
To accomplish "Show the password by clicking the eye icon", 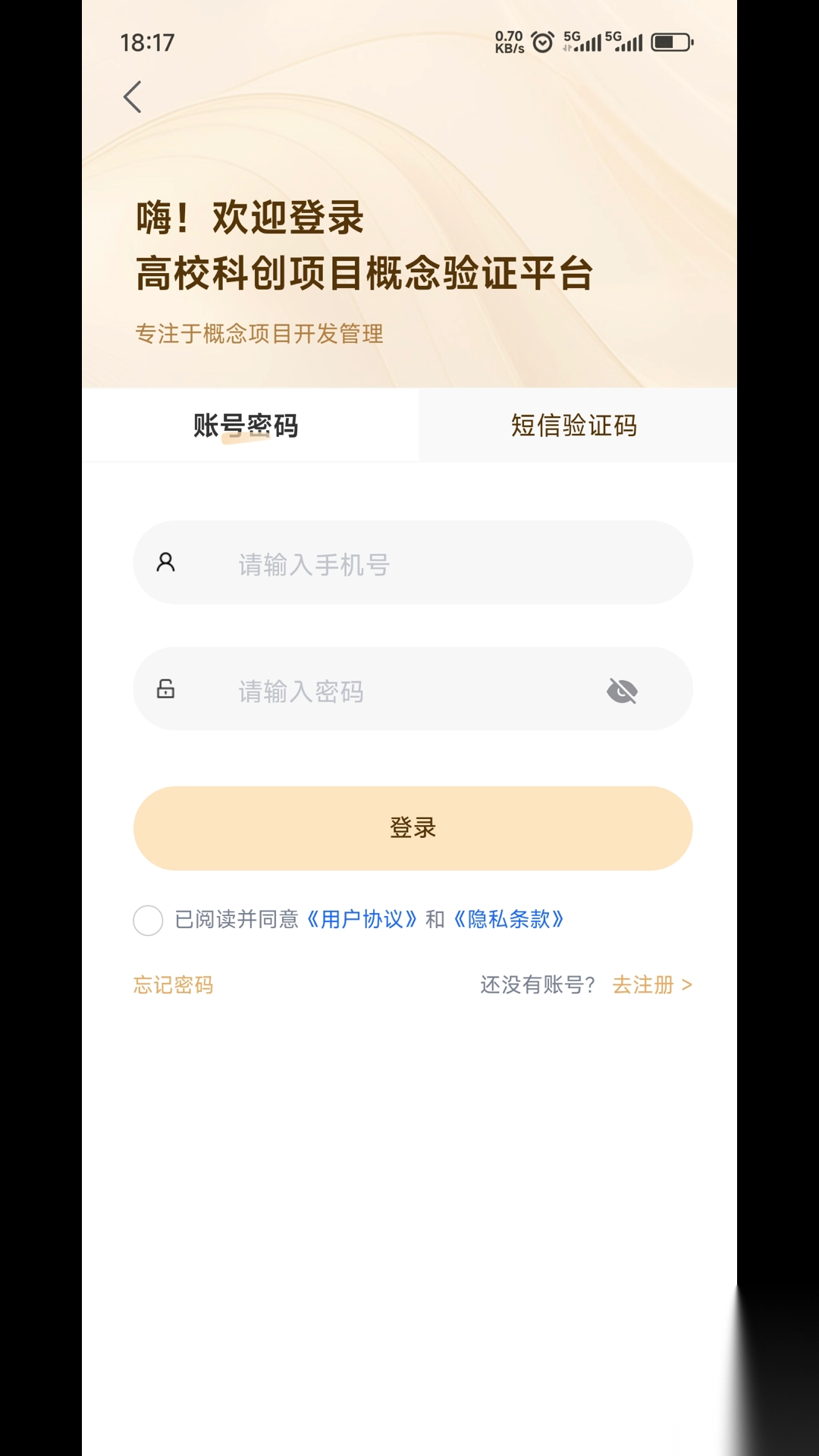I will (x=623, y=690).
